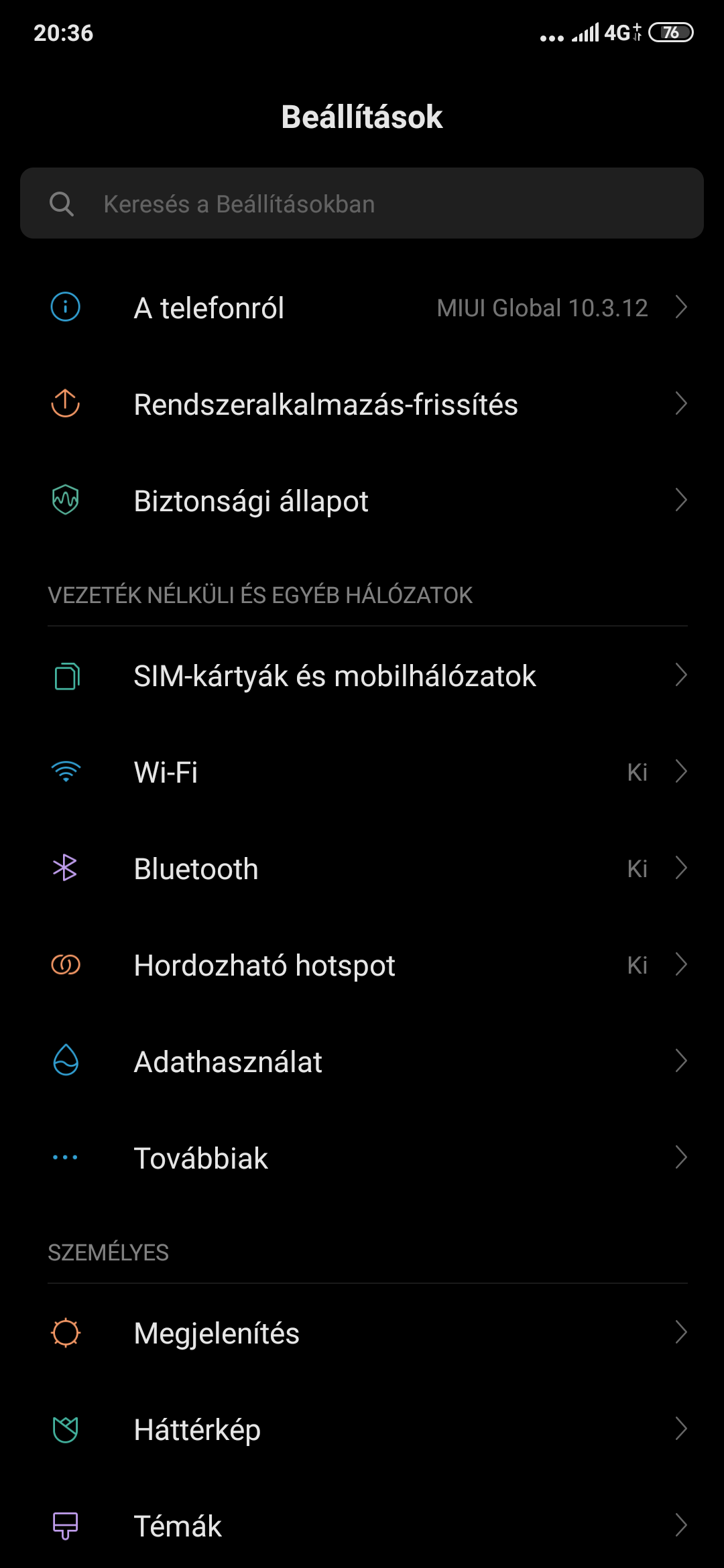Open Megjelenítés settings
724x1568 pixels.
tap(362, 1333)
